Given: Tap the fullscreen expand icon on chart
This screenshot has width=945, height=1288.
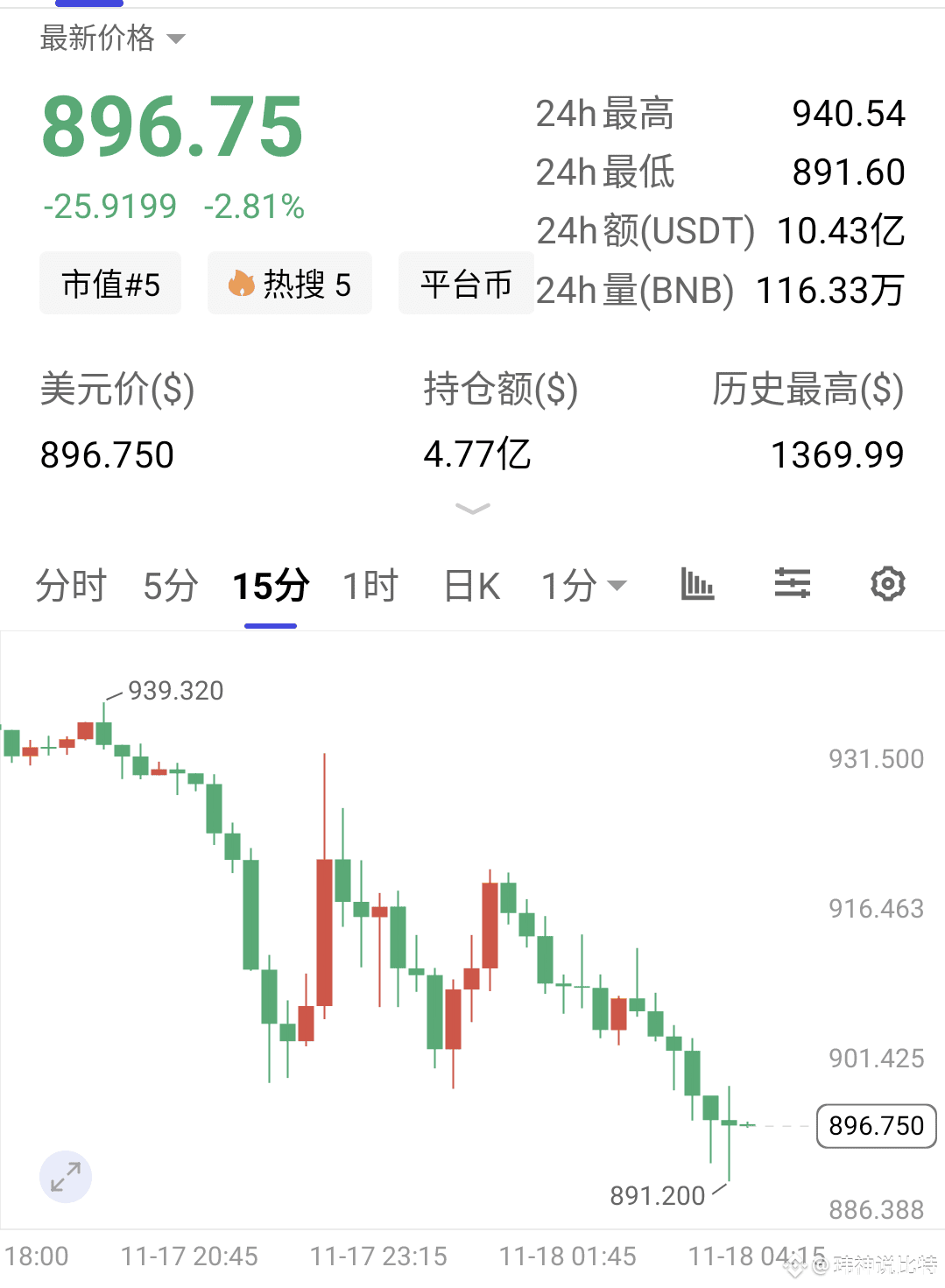Looking at the screenshot, I should 66,1177.
